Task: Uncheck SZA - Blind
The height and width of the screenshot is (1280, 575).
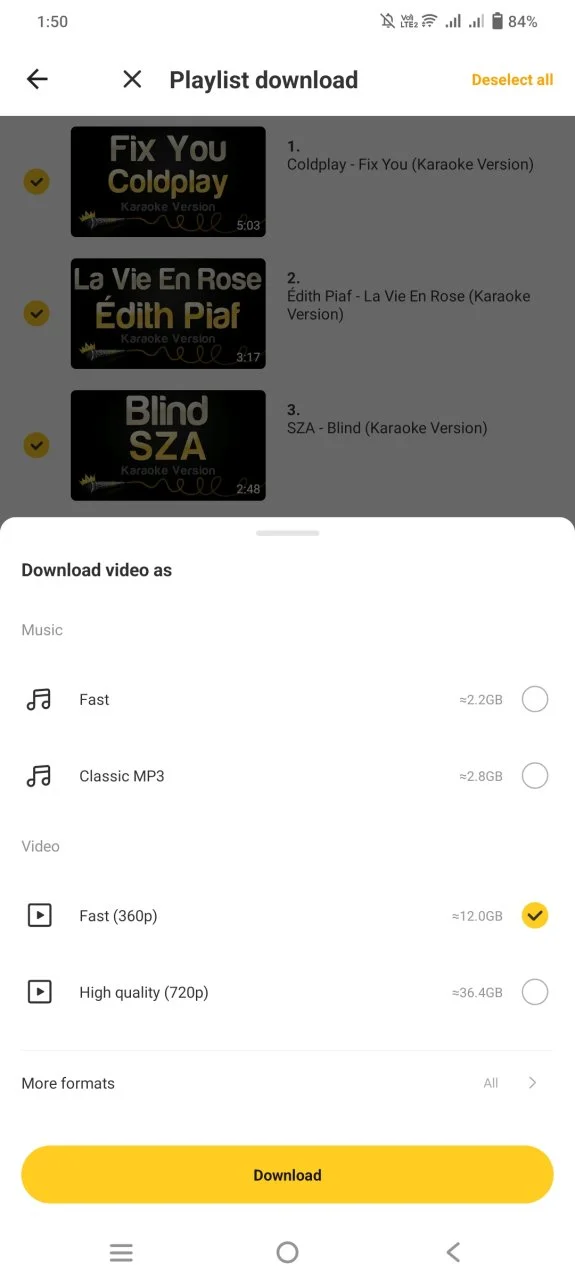Action: (37, 444)
